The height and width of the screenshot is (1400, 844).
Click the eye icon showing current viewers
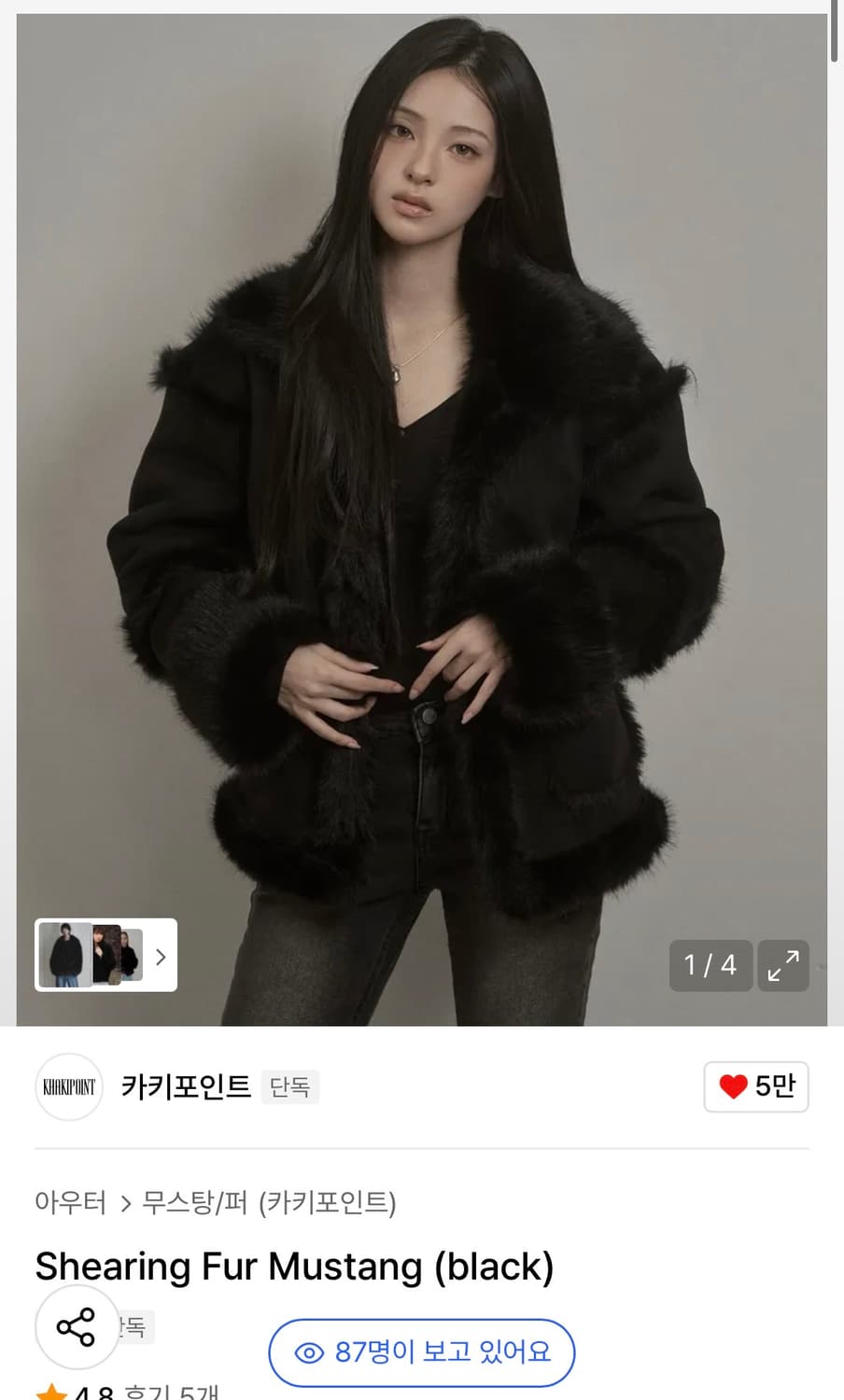pyautogui.click(x=310, y=1352)
